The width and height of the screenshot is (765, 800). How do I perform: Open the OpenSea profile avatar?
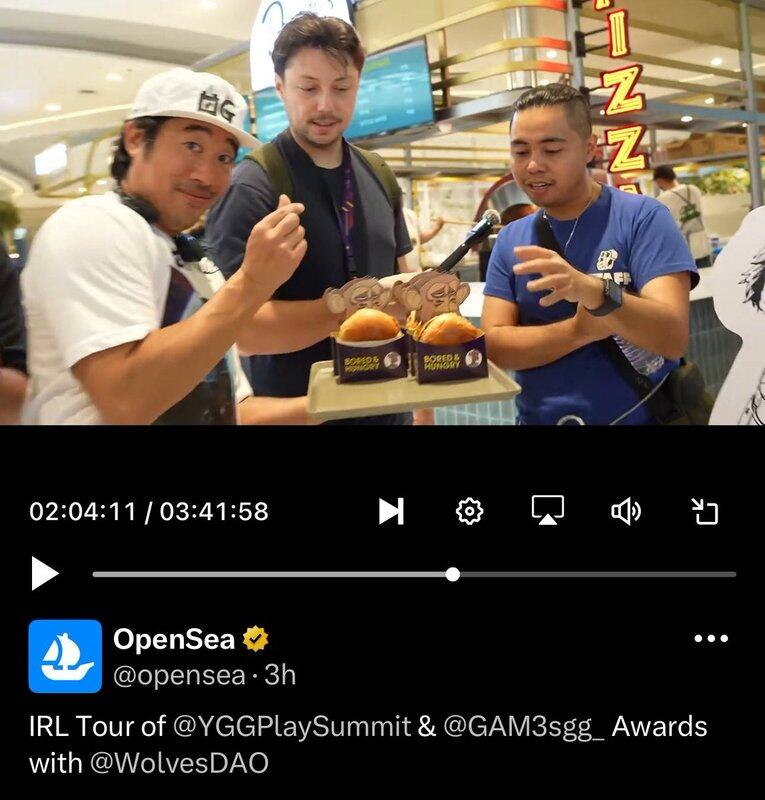[65, 656]
